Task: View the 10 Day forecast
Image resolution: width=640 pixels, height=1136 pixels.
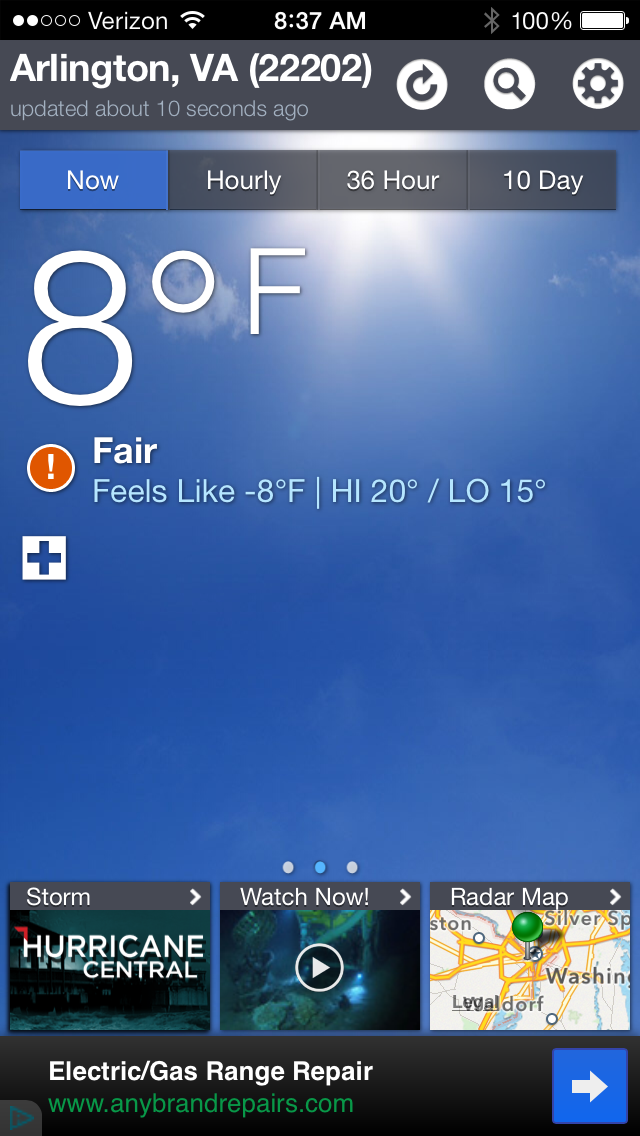Action: 542,180
